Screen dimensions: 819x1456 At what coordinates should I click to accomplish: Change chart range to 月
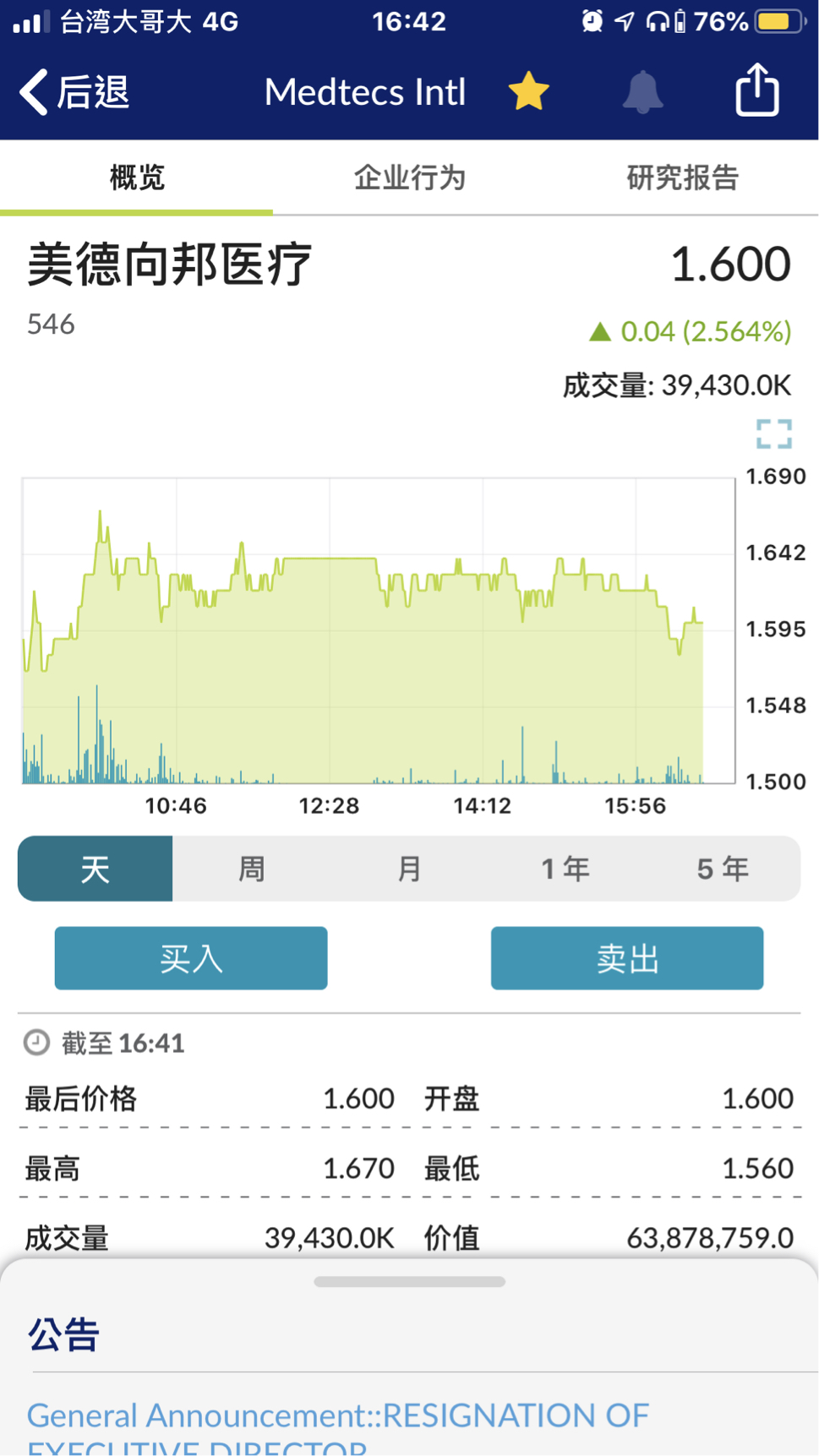409,869
